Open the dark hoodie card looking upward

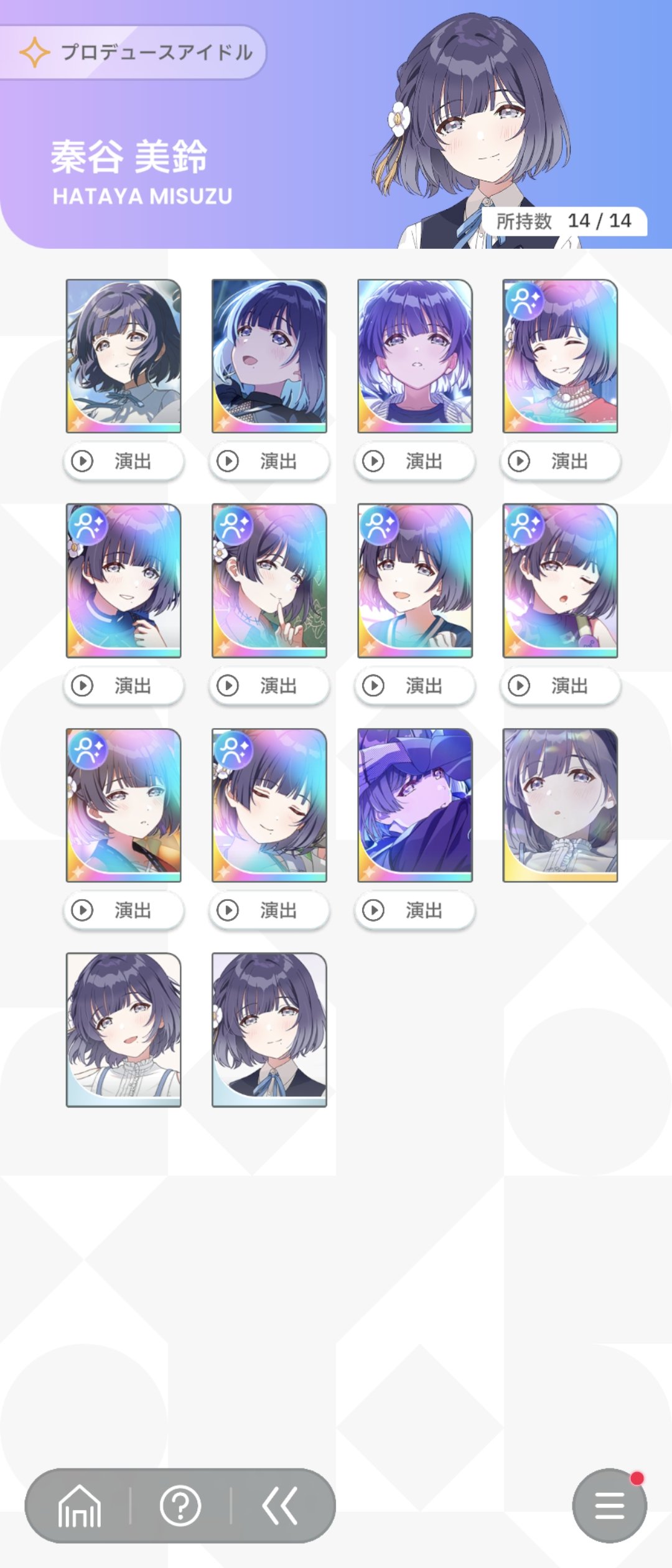269,356
